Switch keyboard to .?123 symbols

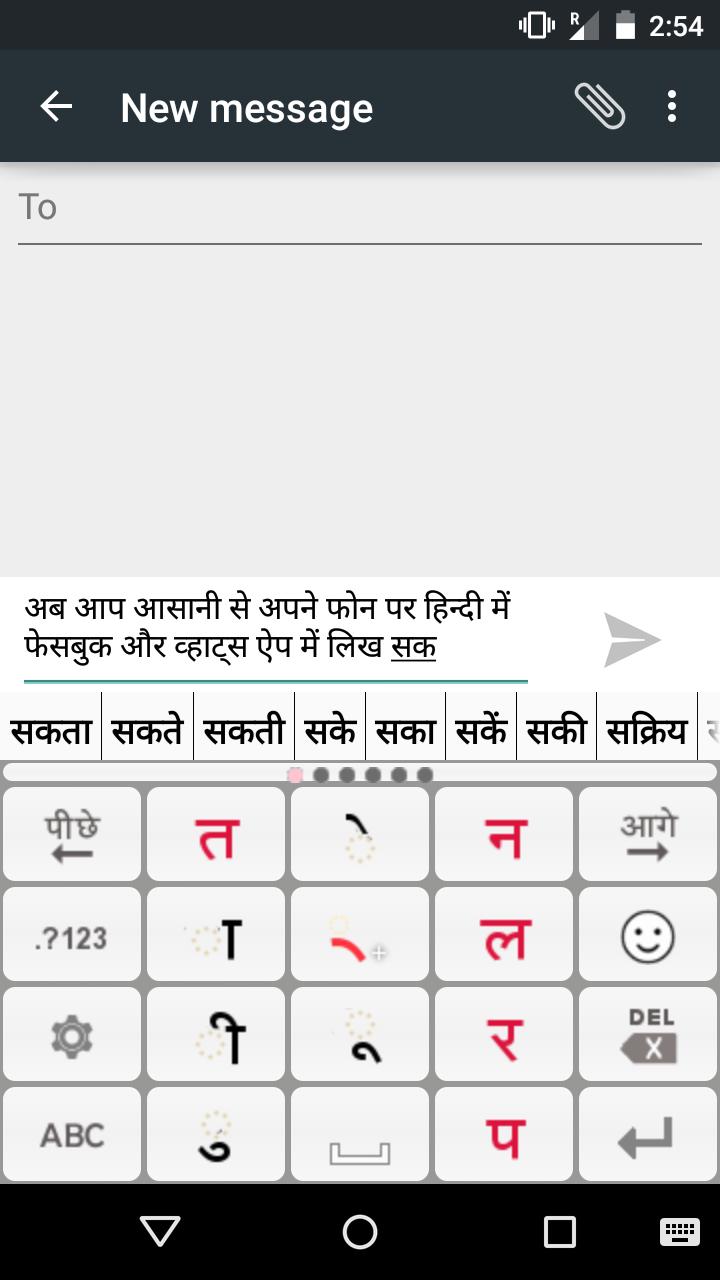pyautogui.click(x=72, y=935)
